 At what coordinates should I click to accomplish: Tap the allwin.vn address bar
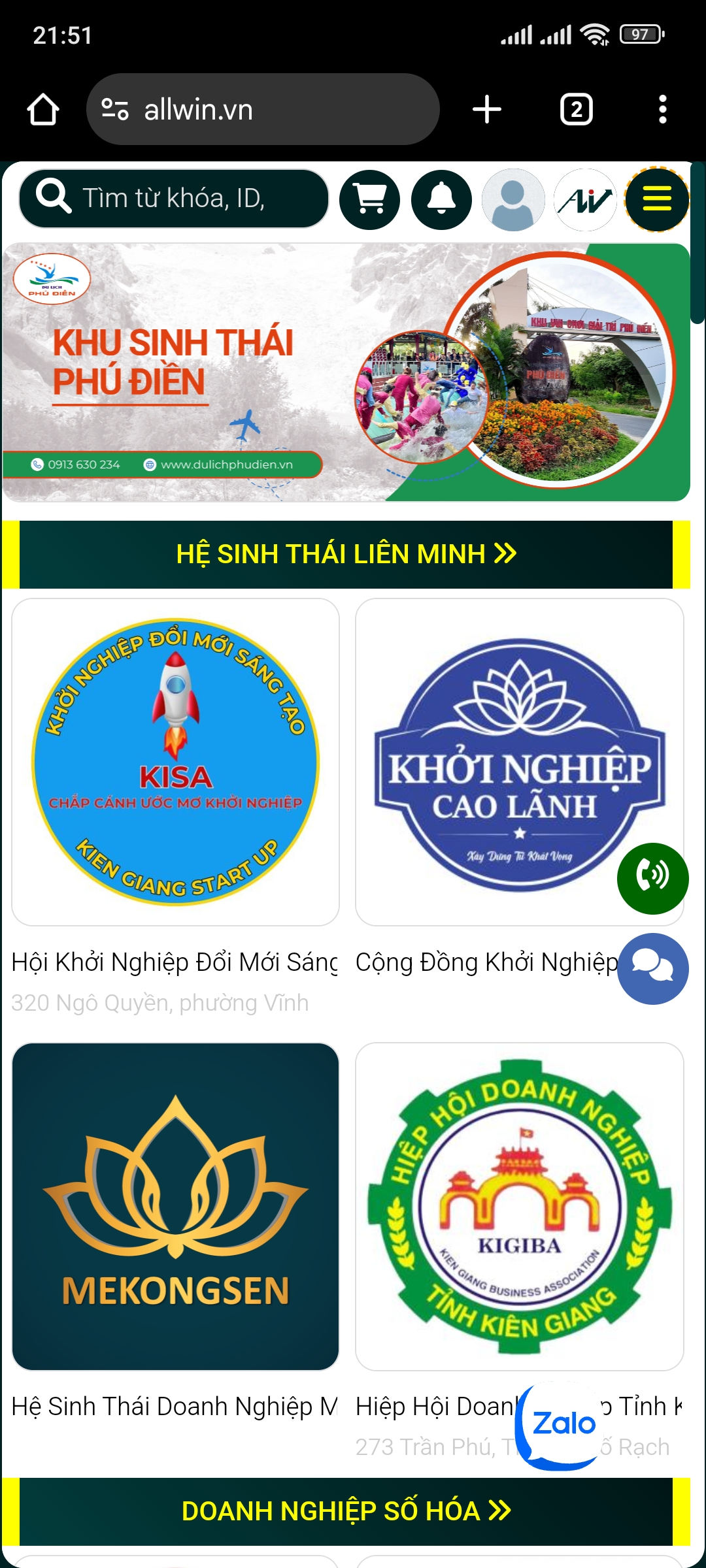[x=261, y=109]
